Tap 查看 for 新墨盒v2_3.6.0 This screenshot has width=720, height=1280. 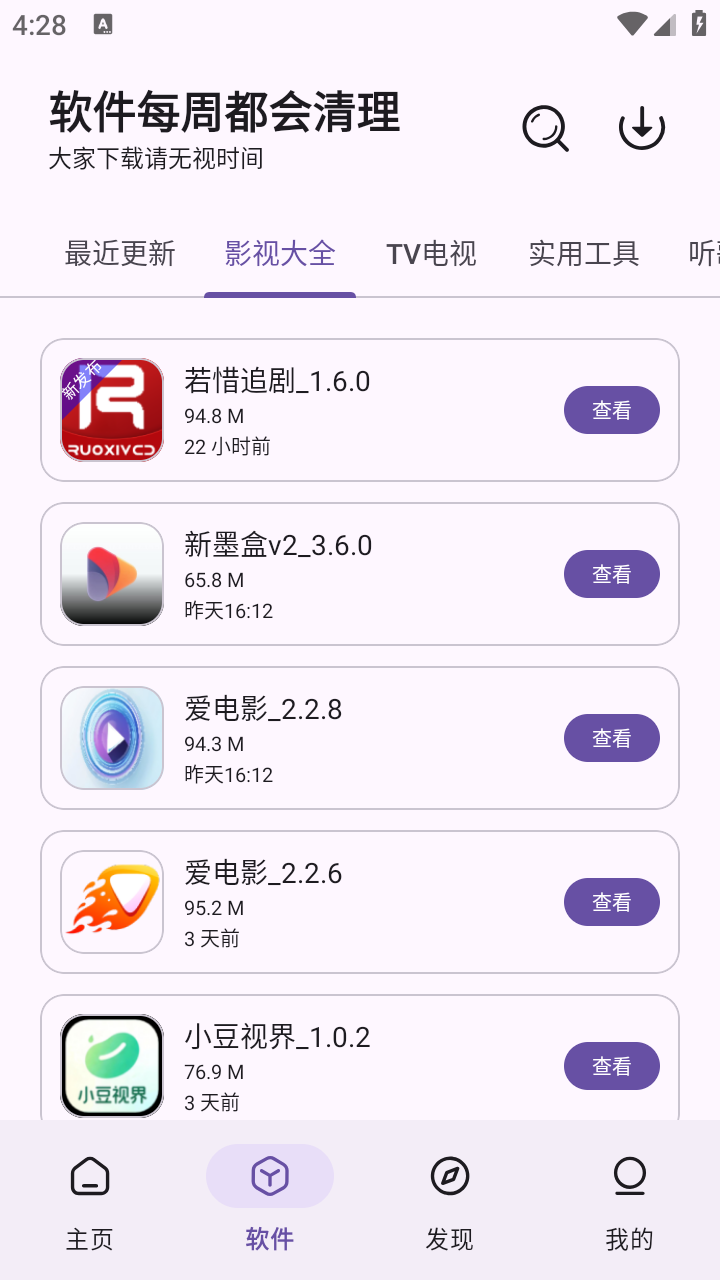click(x=612, y=574)
